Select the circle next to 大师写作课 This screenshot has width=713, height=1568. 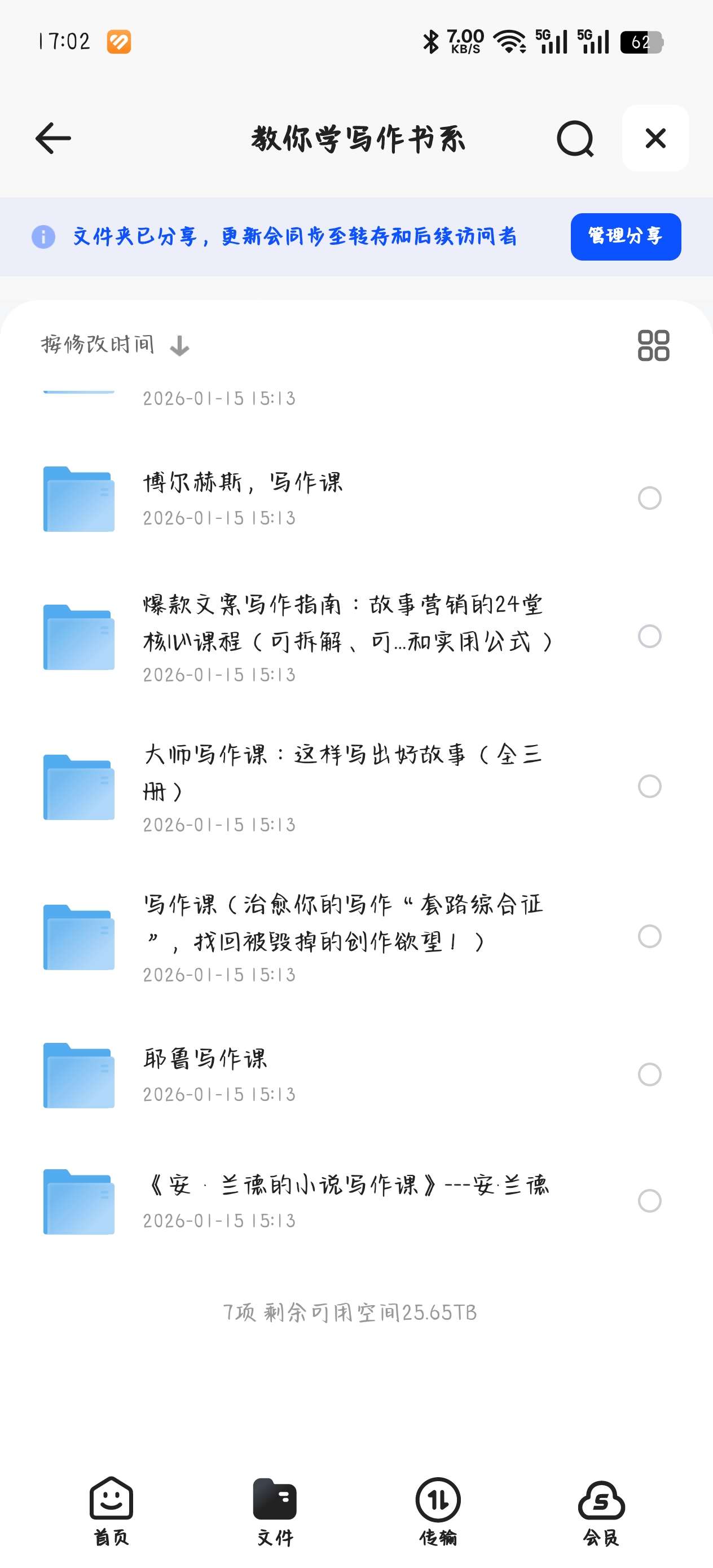tap(650, 786)
